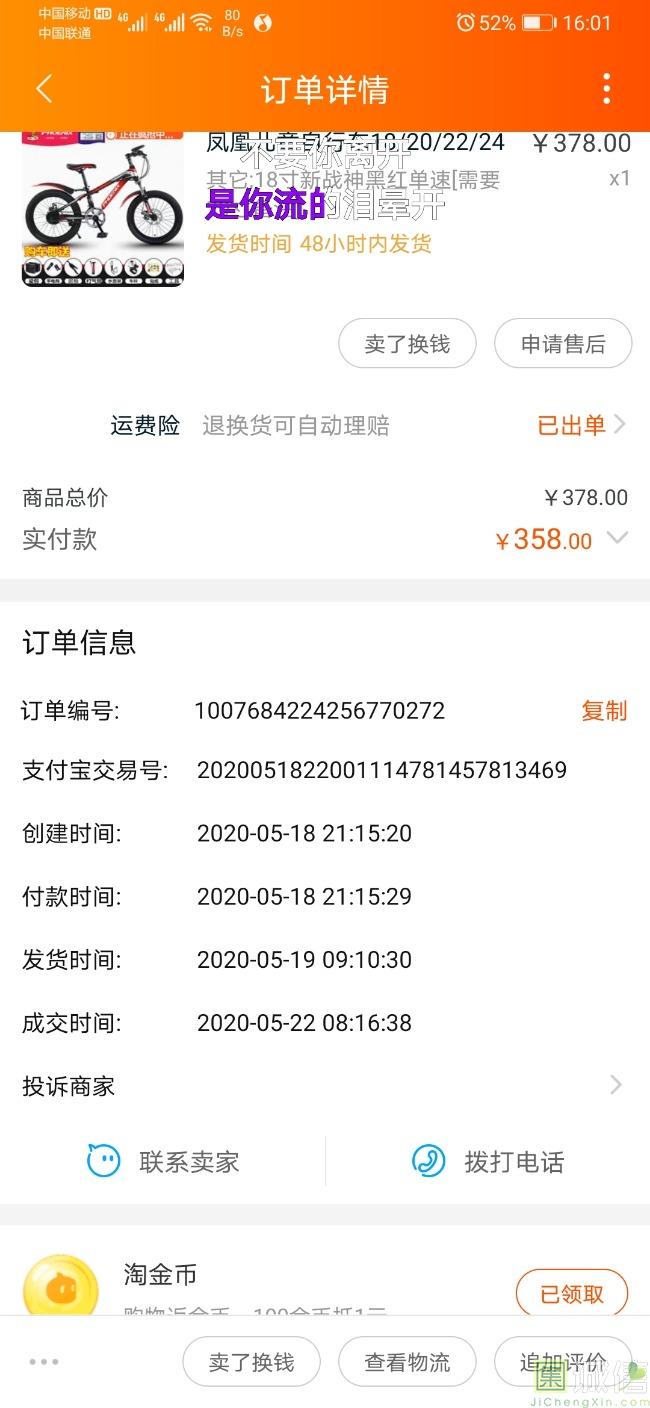Open the three-dot overflow menu
The image size is (650, 1408).
(x=606, y=90)
